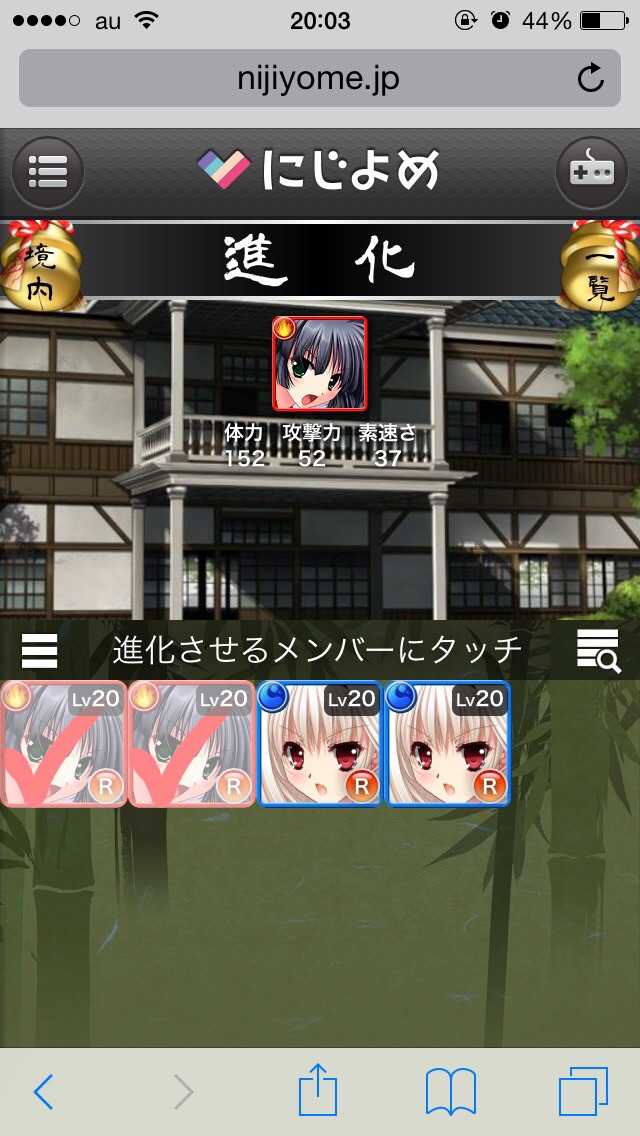Open the list menu beside 進化させるメンバーにタッチ

coord(39,650)
